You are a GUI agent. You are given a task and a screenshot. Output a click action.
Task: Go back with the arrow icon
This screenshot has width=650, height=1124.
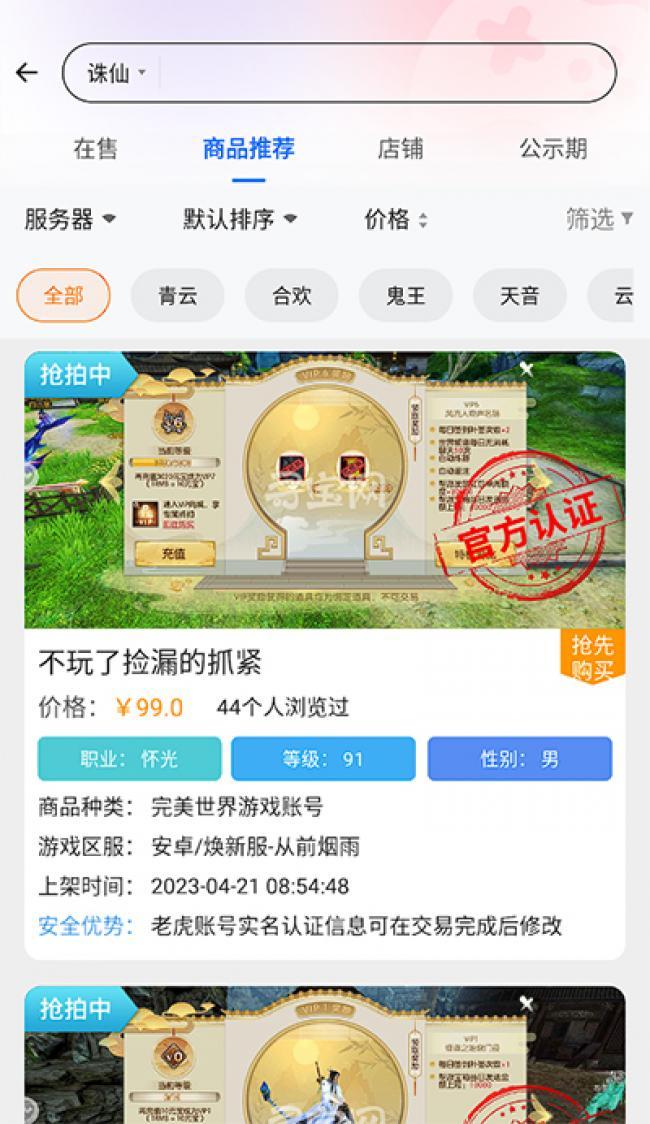[x=27, y=72]
